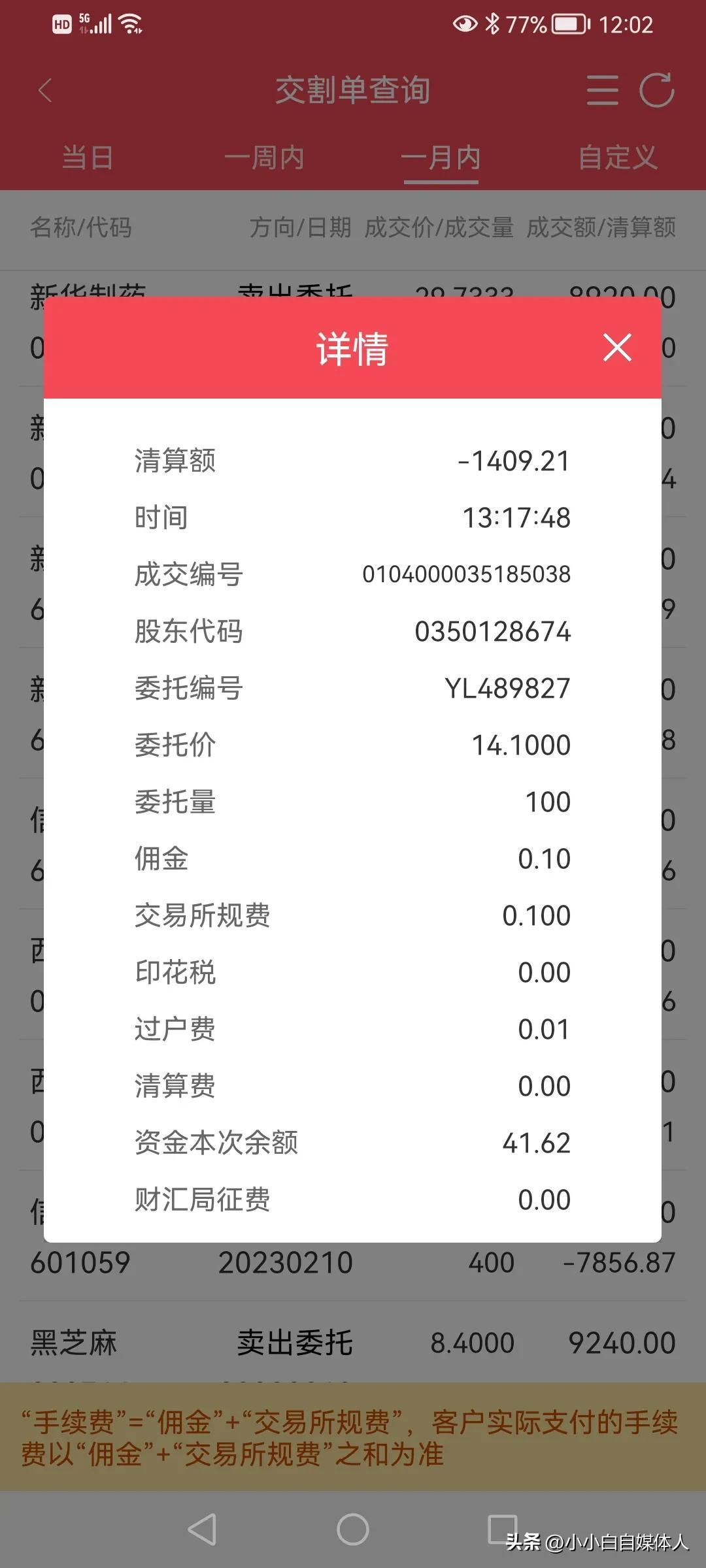
Task: Close the 详情 details dialog
Action: (x=617, y=347)
